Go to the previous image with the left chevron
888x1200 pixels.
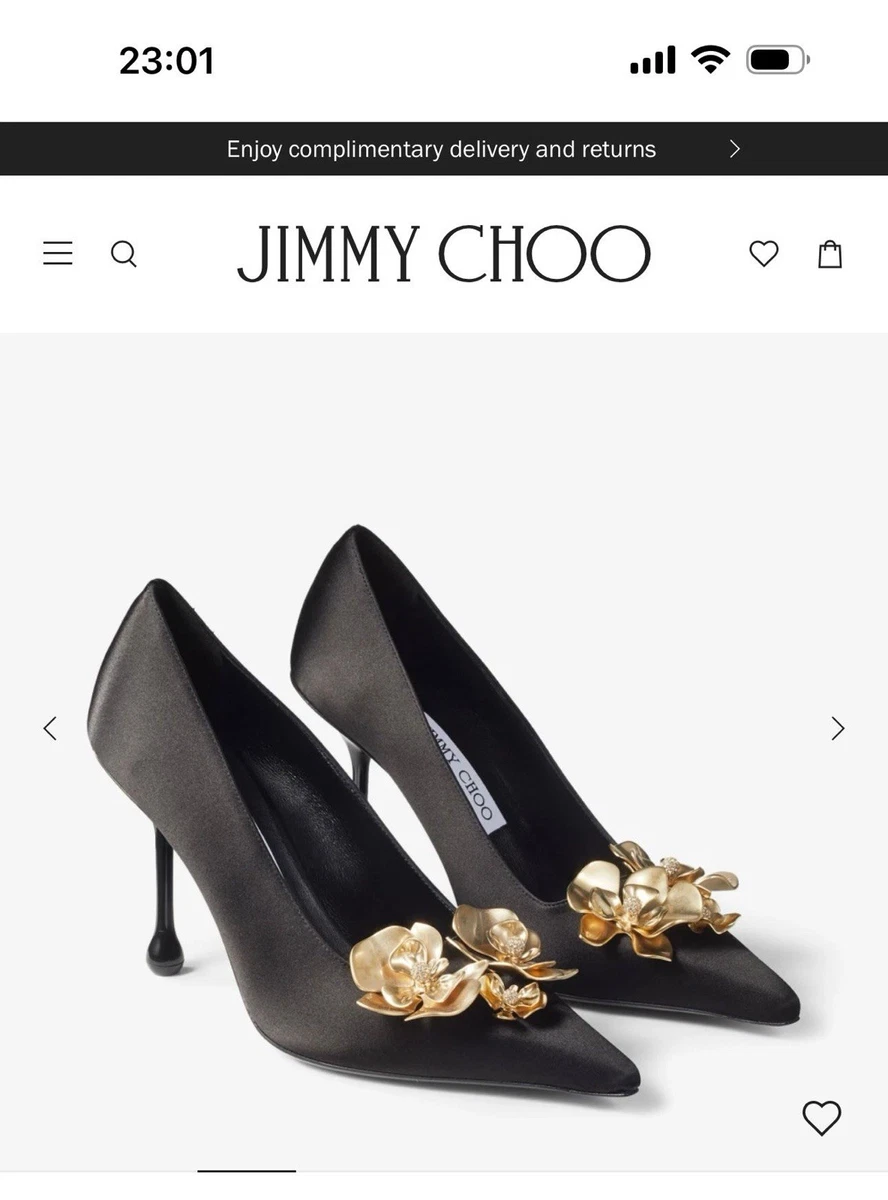[50, 728]
